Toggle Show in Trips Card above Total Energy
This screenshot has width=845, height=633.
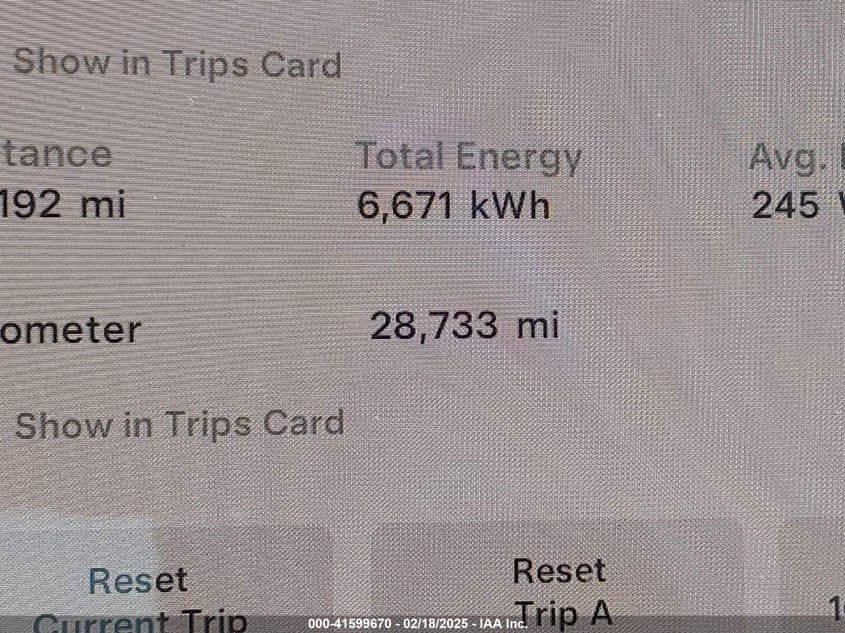(176, 63)
